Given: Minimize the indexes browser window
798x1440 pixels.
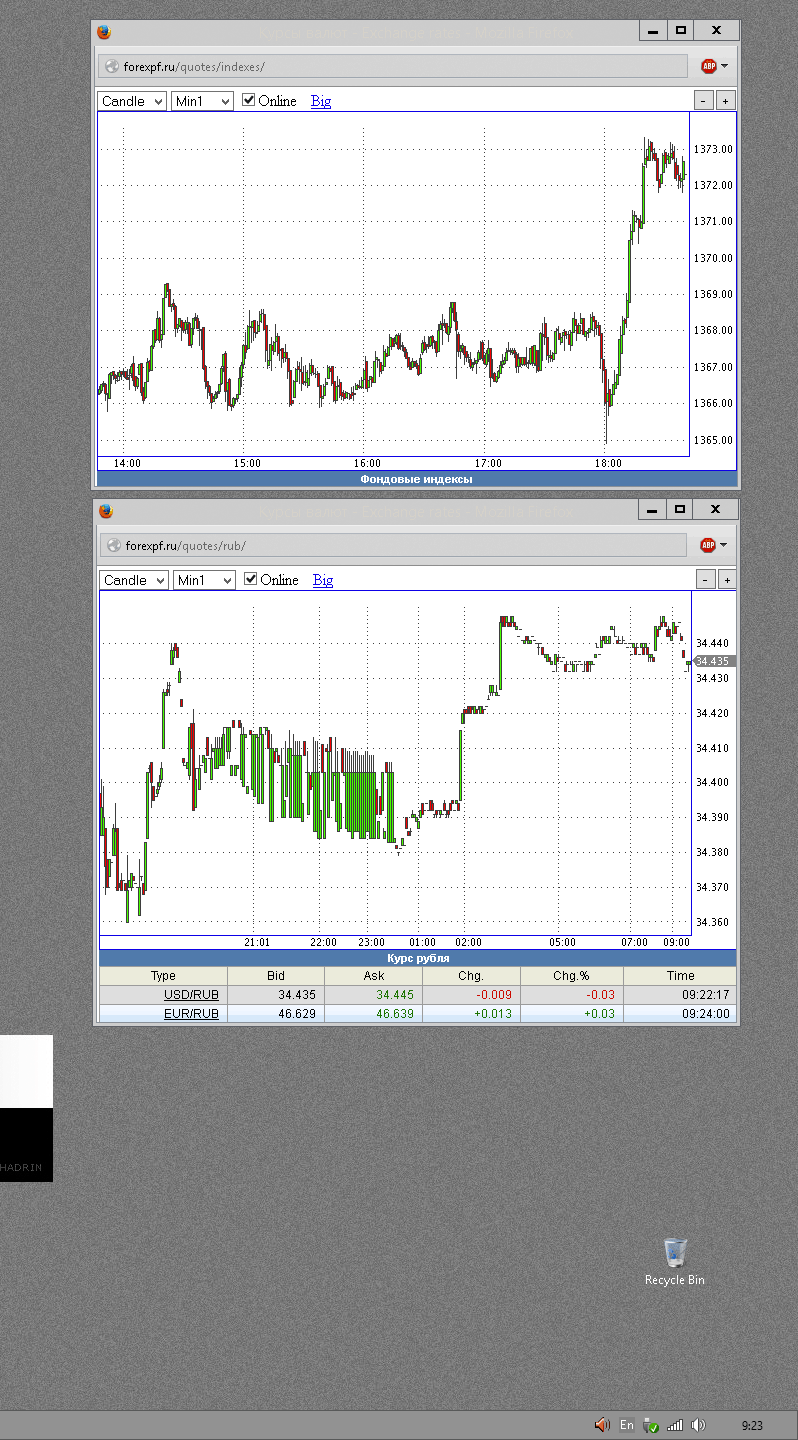Looking at the screenshot, I should coord(653,31).
